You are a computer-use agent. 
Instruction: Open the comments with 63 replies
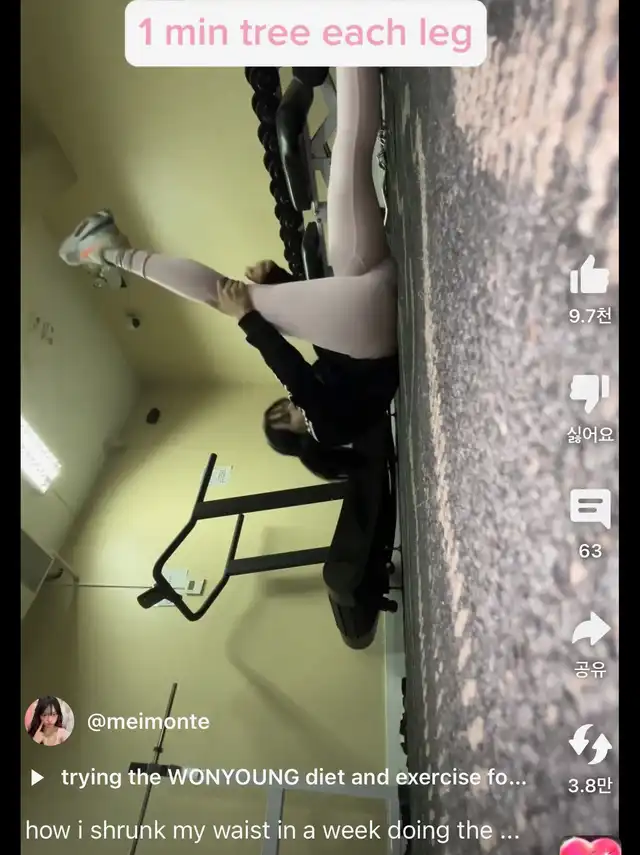[x=590, y=509]
